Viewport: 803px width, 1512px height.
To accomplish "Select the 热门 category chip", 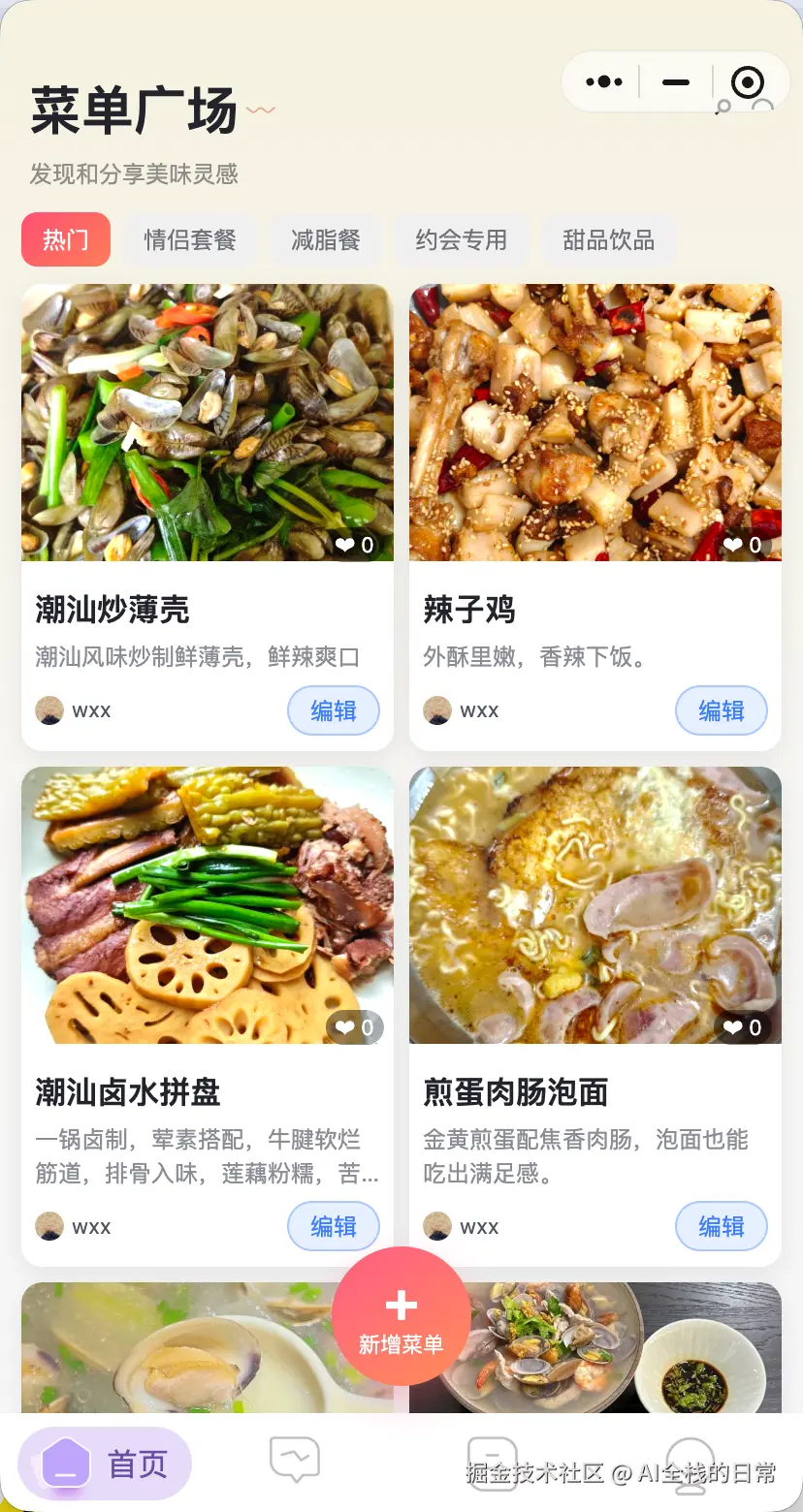I will coord(66,239).
